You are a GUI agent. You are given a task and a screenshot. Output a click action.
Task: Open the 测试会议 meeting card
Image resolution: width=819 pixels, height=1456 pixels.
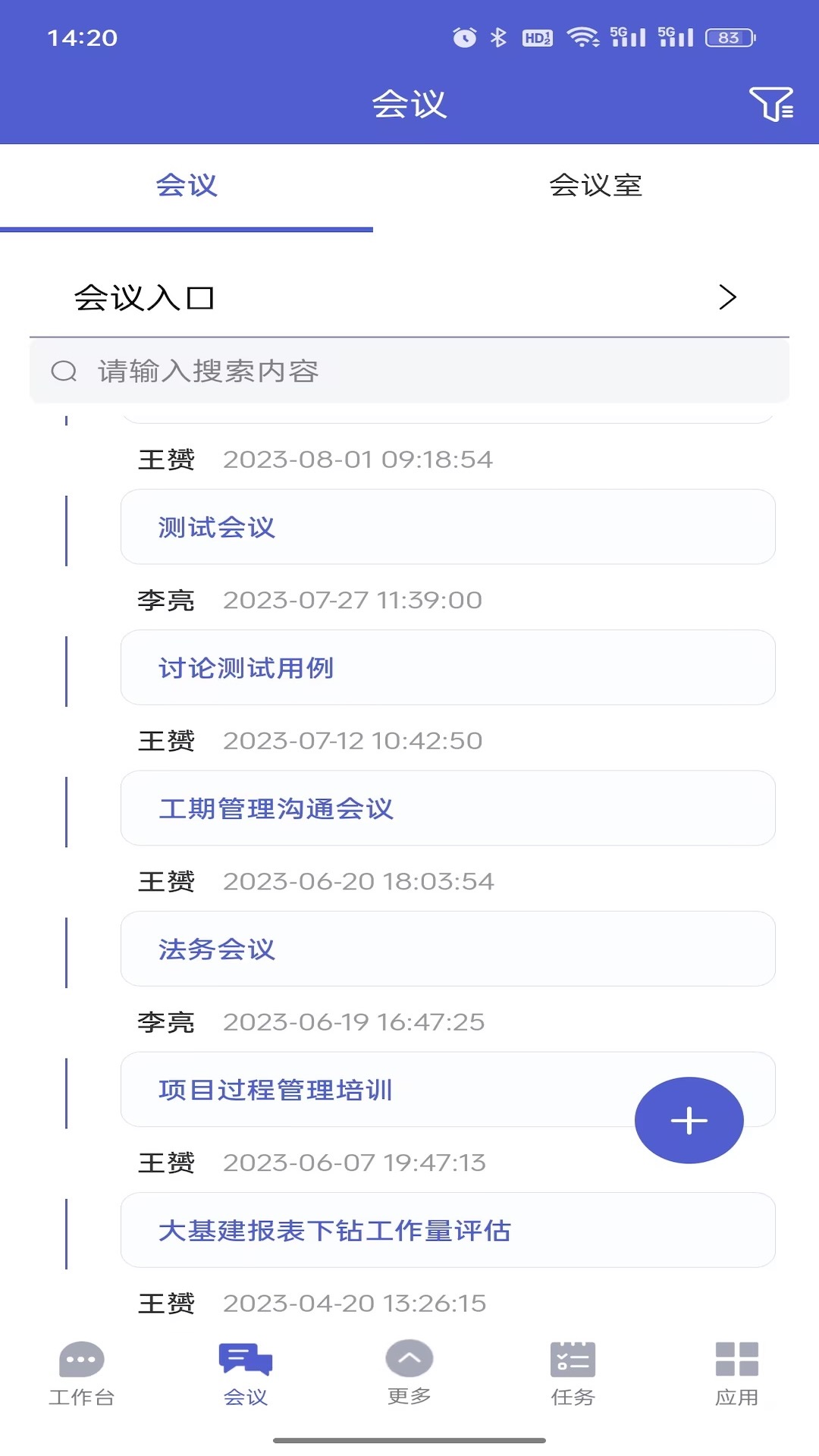coord(447,527)
